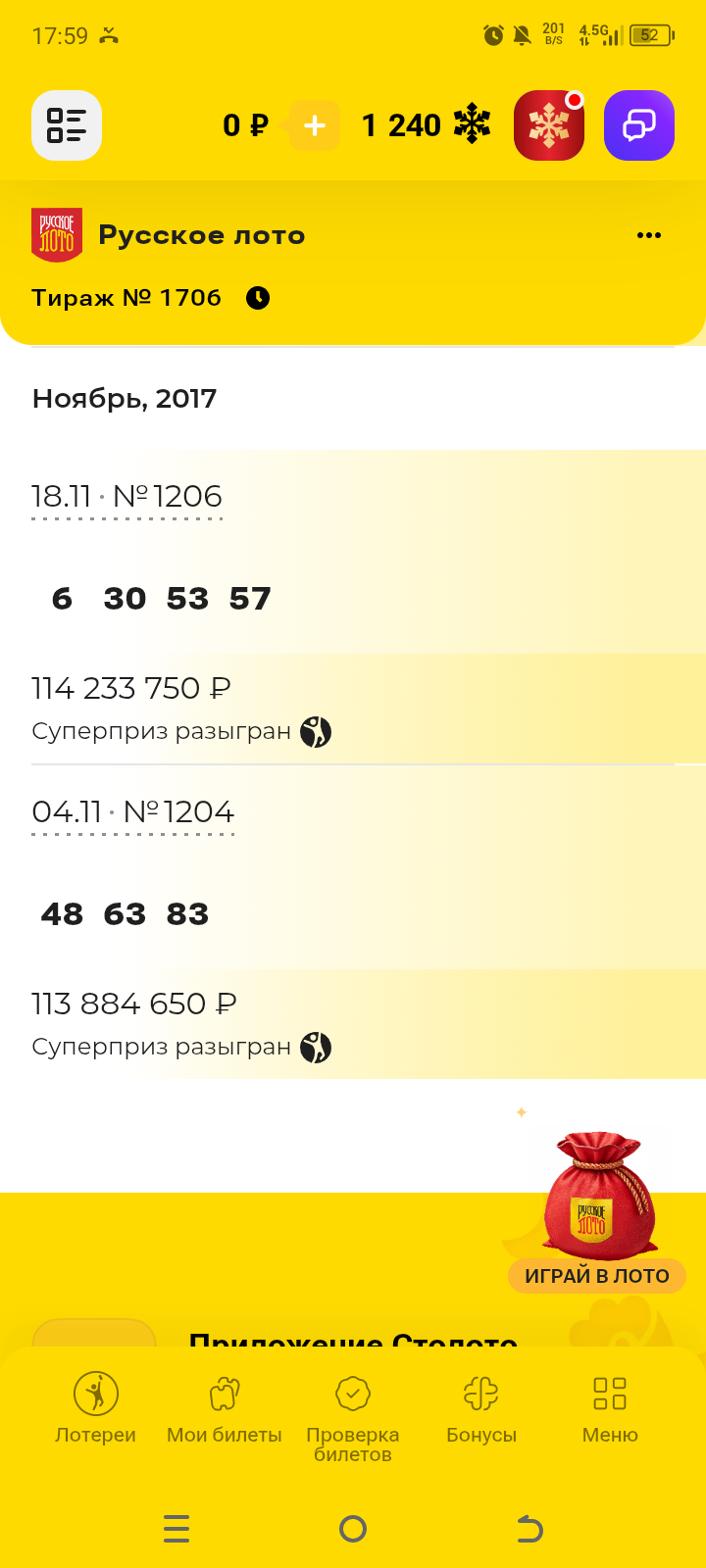Screen dimensions: 706x1568
Task: Return to the home screen
Action: click(353, 1529)
